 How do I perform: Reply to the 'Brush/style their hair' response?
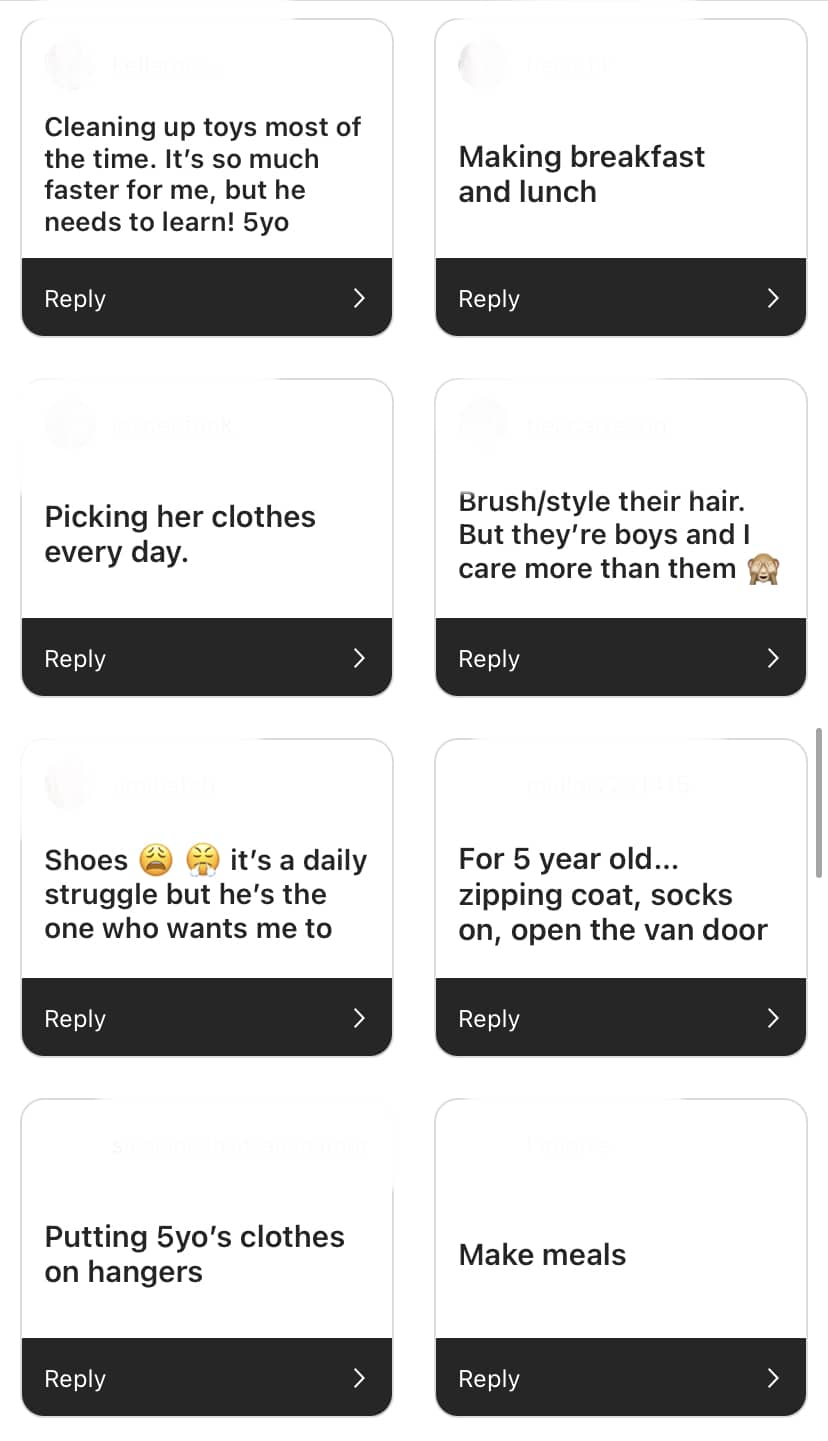pyautogui.click(x=620, y=658)
